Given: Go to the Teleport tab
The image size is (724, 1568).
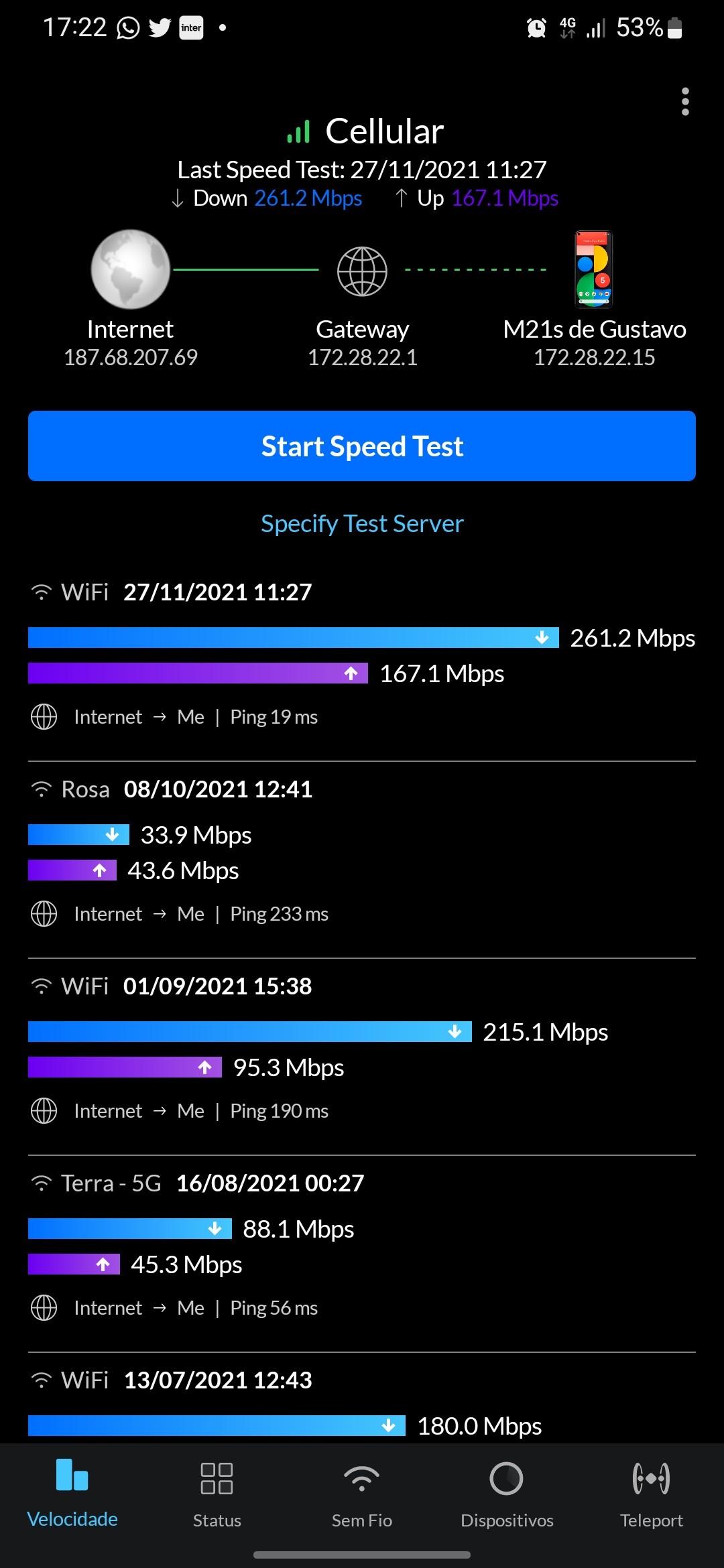Looking at the screenshot, I should tap(651, 1494).
